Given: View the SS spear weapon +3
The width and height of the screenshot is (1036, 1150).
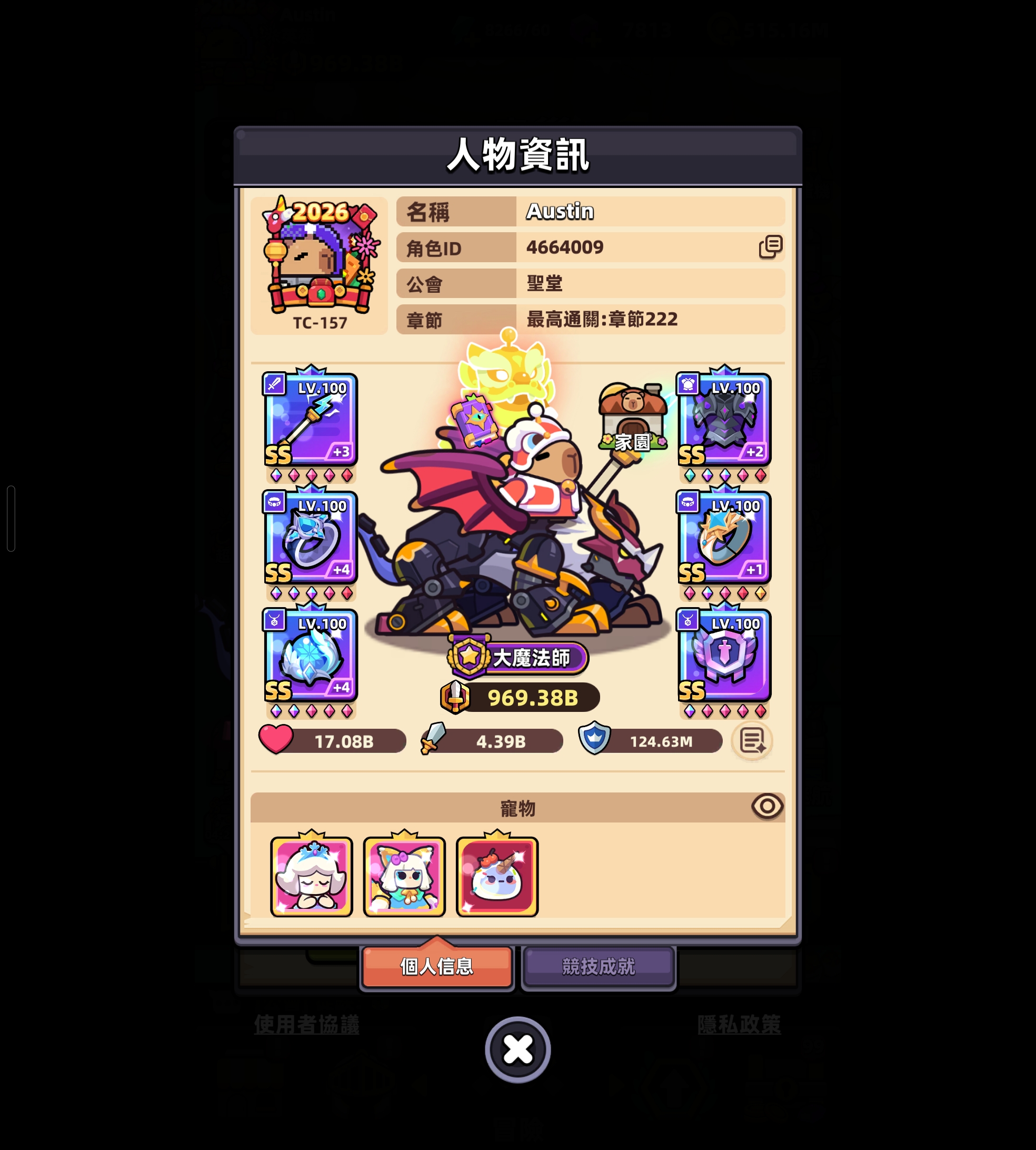Looking at the screenshot, I should (x=311, y=420).
